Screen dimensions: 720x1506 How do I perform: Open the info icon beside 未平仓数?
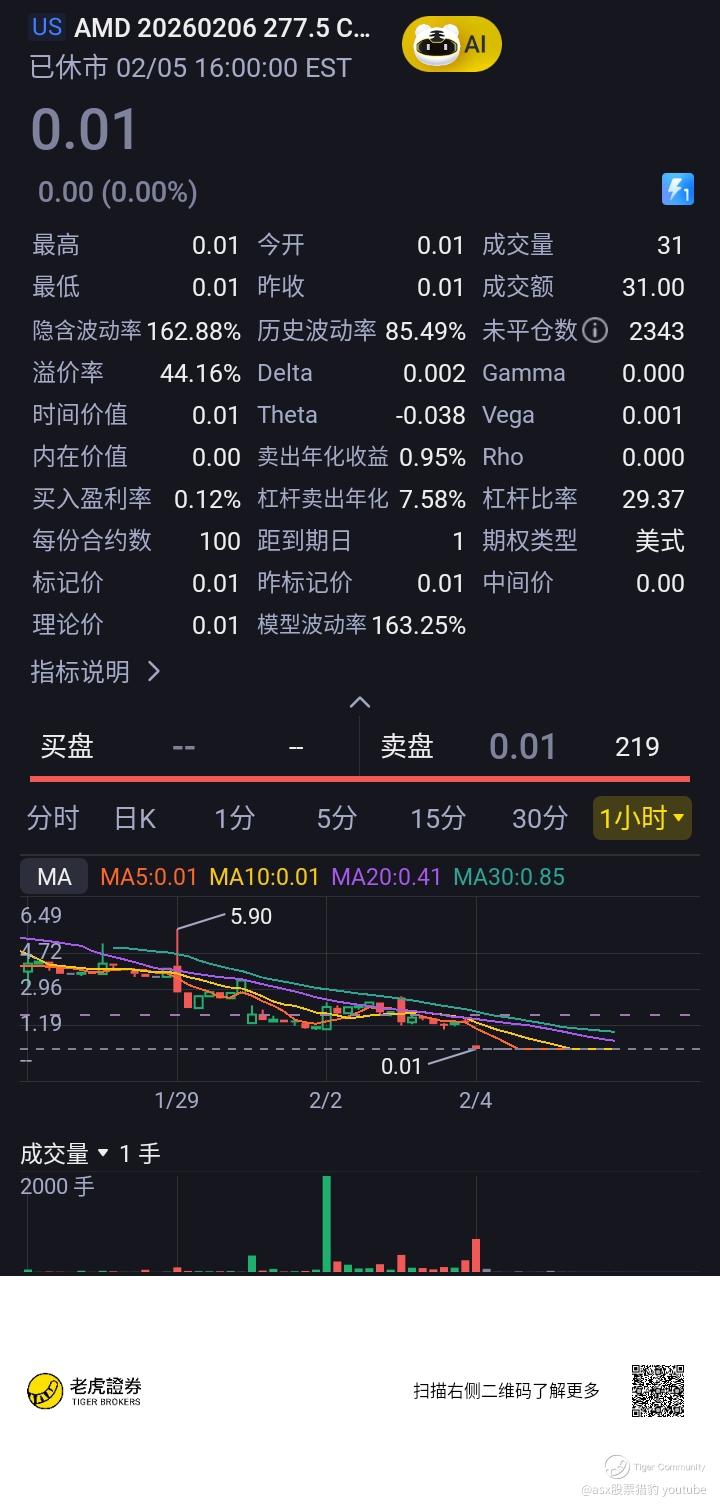point(595,330)
